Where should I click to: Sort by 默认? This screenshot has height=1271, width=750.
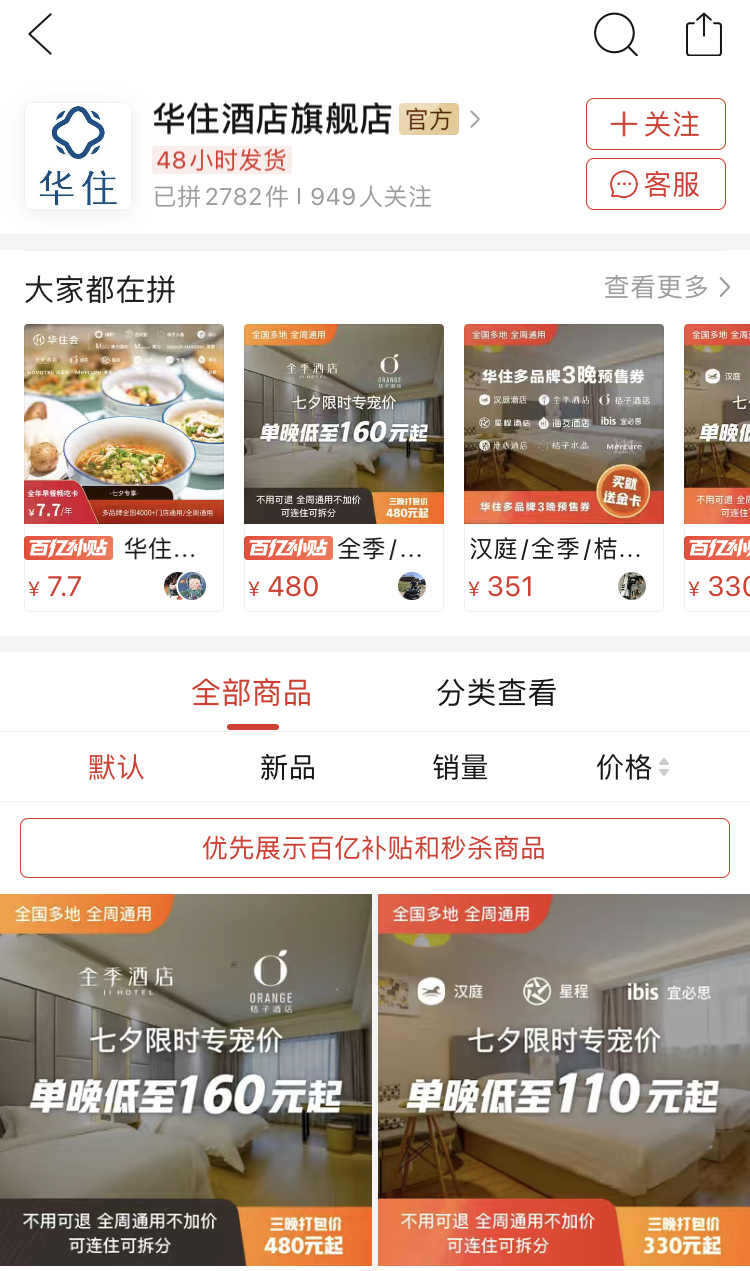tap(116, 767)
